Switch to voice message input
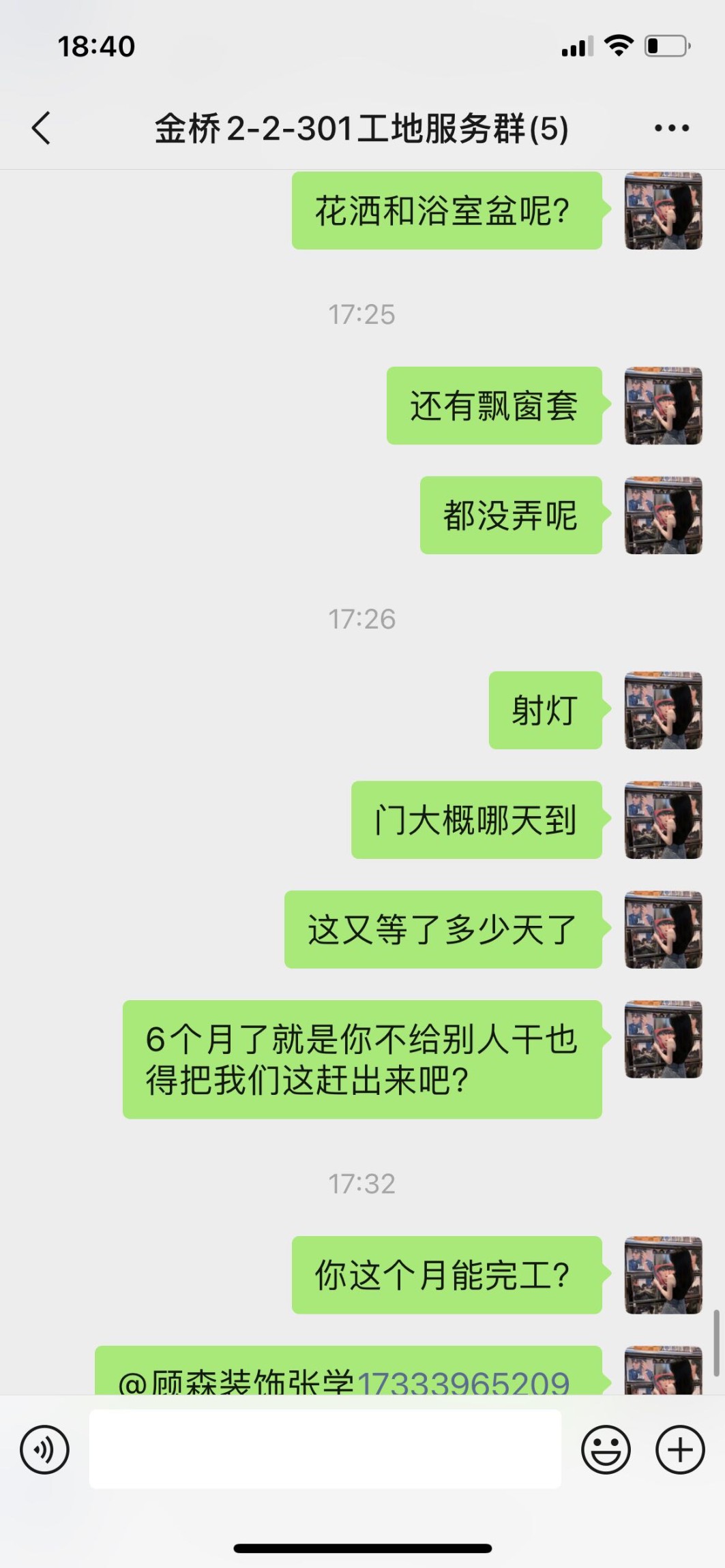This screenshot has height=1568, width=725. (x=44, y=1449)
